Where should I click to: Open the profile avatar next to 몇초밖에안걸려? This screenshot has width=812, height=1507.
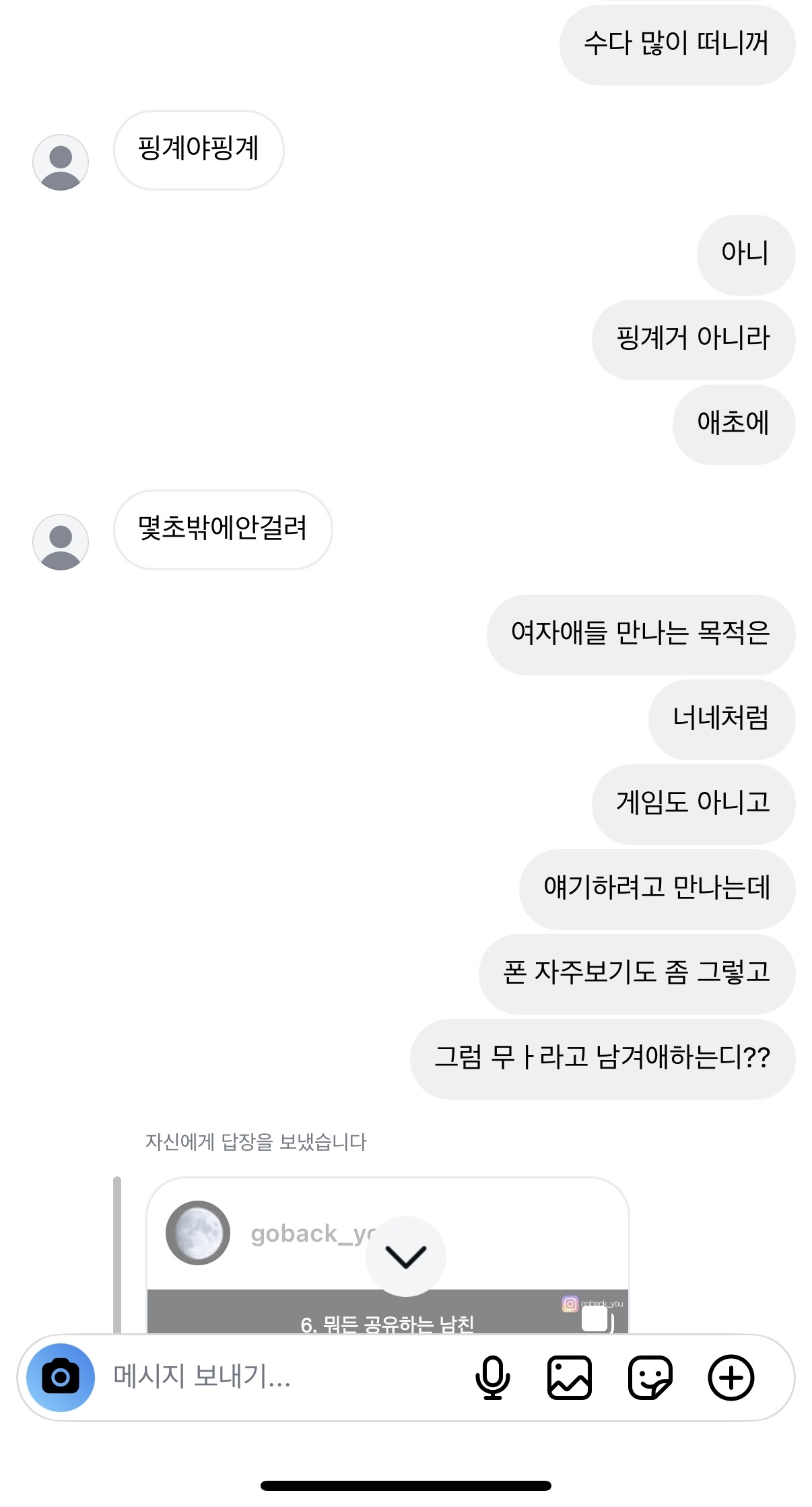pos(61,542)
